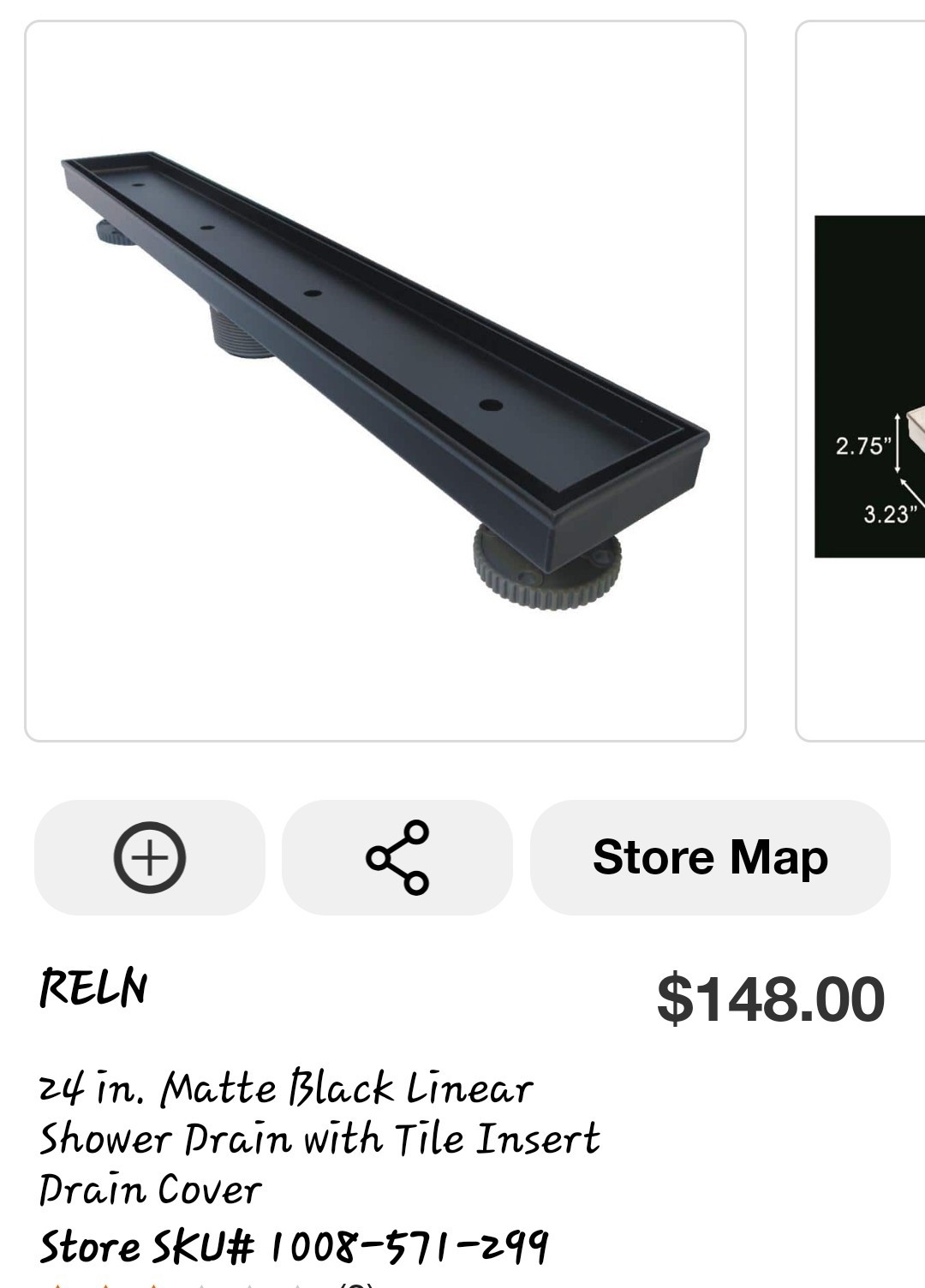The width and height of the screenshot is (925, 1288).
Task: Open the main drain product image
Action: (x=385, y=381)
